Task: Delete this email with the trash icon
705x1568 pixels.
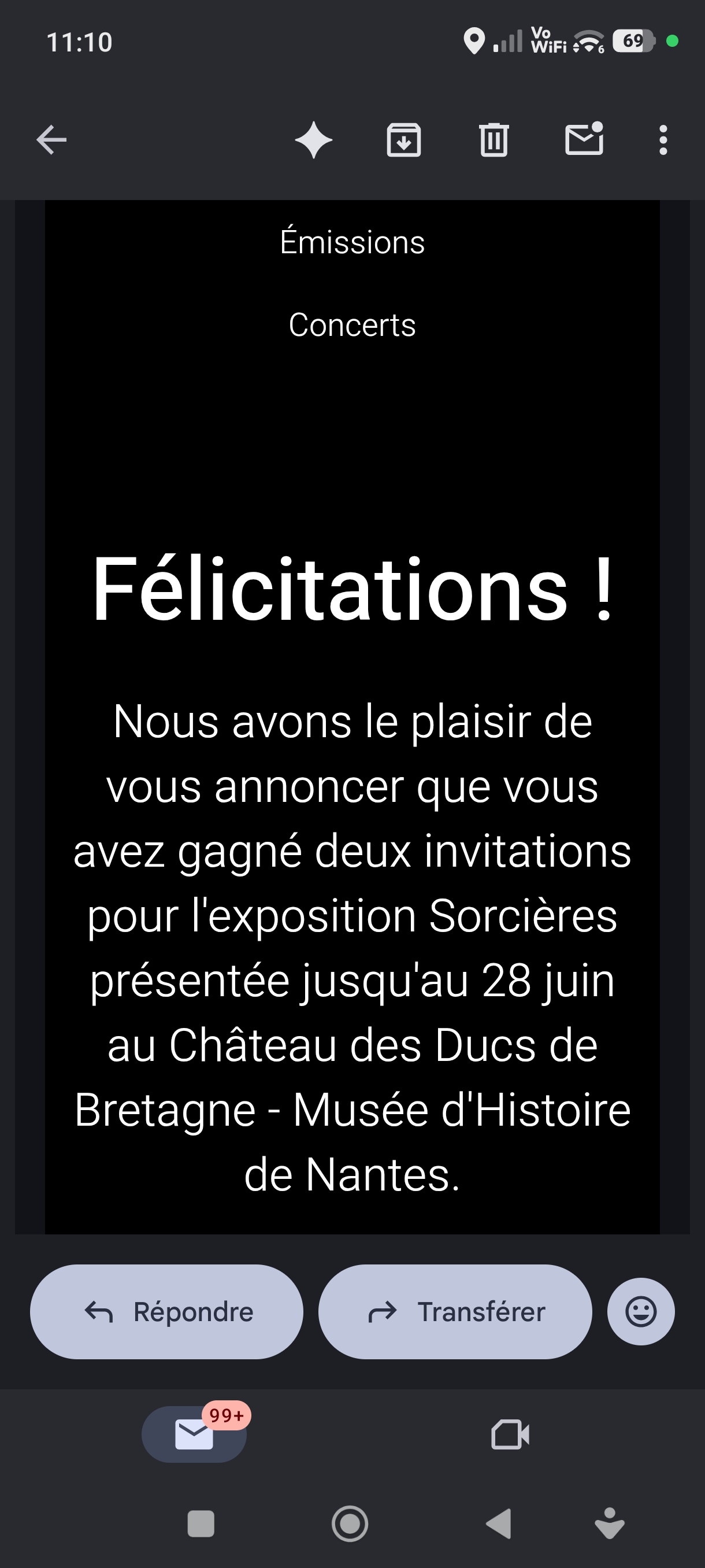Action: tap(493, 140)
